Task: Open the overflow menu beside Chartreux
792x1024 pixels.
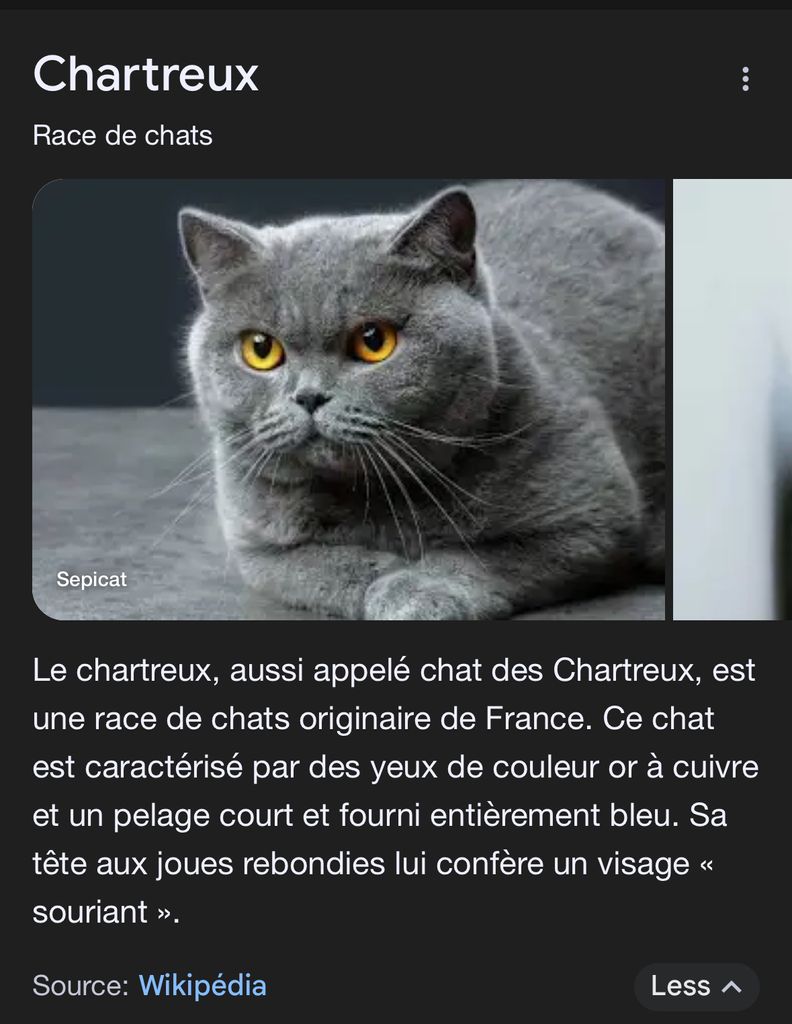Action: click(745, 79)
